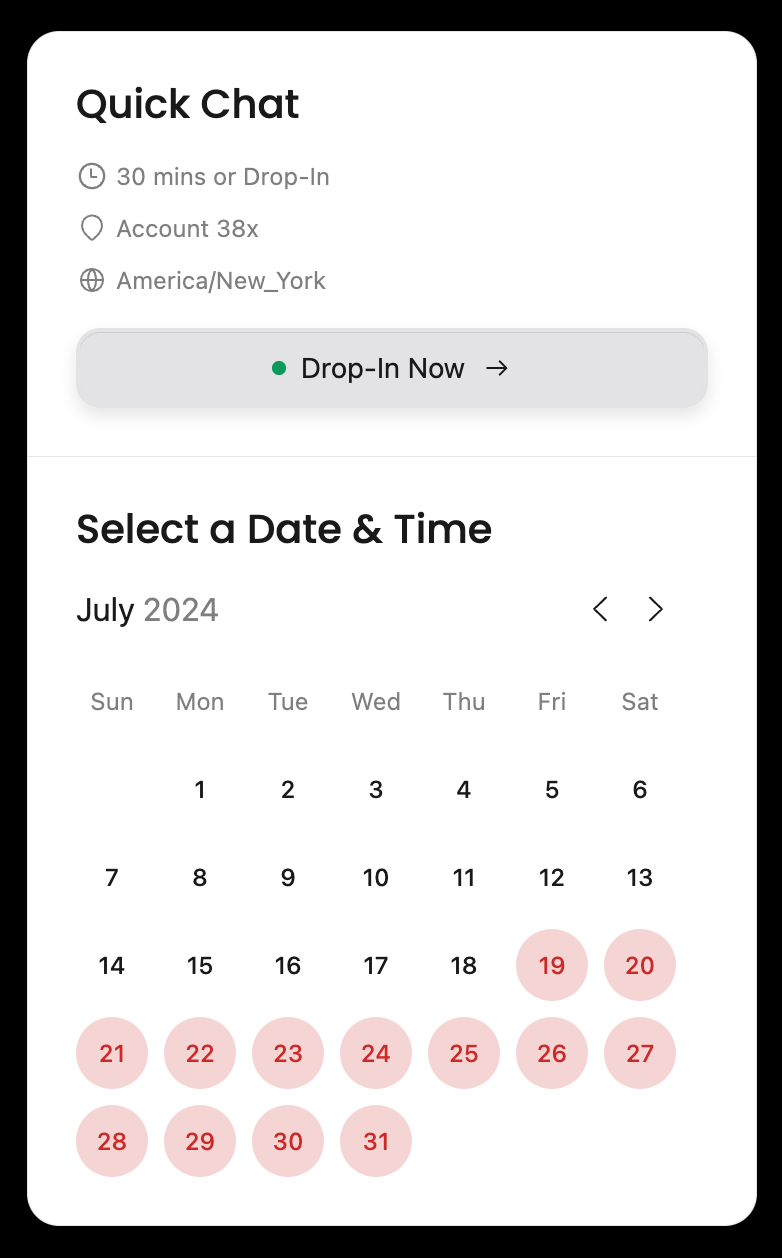Go to the next month

(x=656, y=609)
